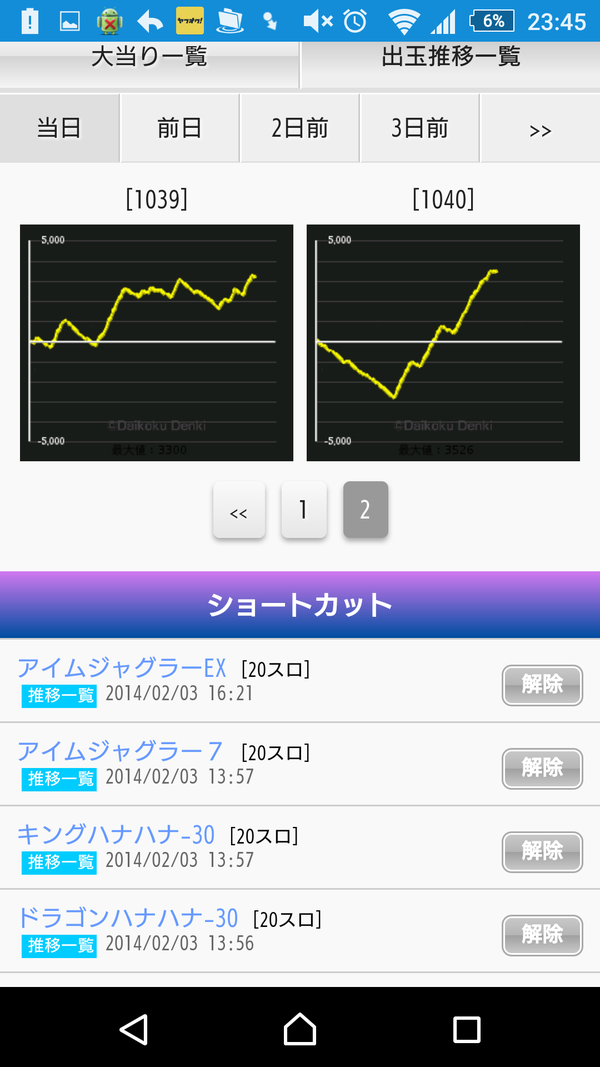Open the アイムジャグラー7 shortcut

[x=120, y=751]
